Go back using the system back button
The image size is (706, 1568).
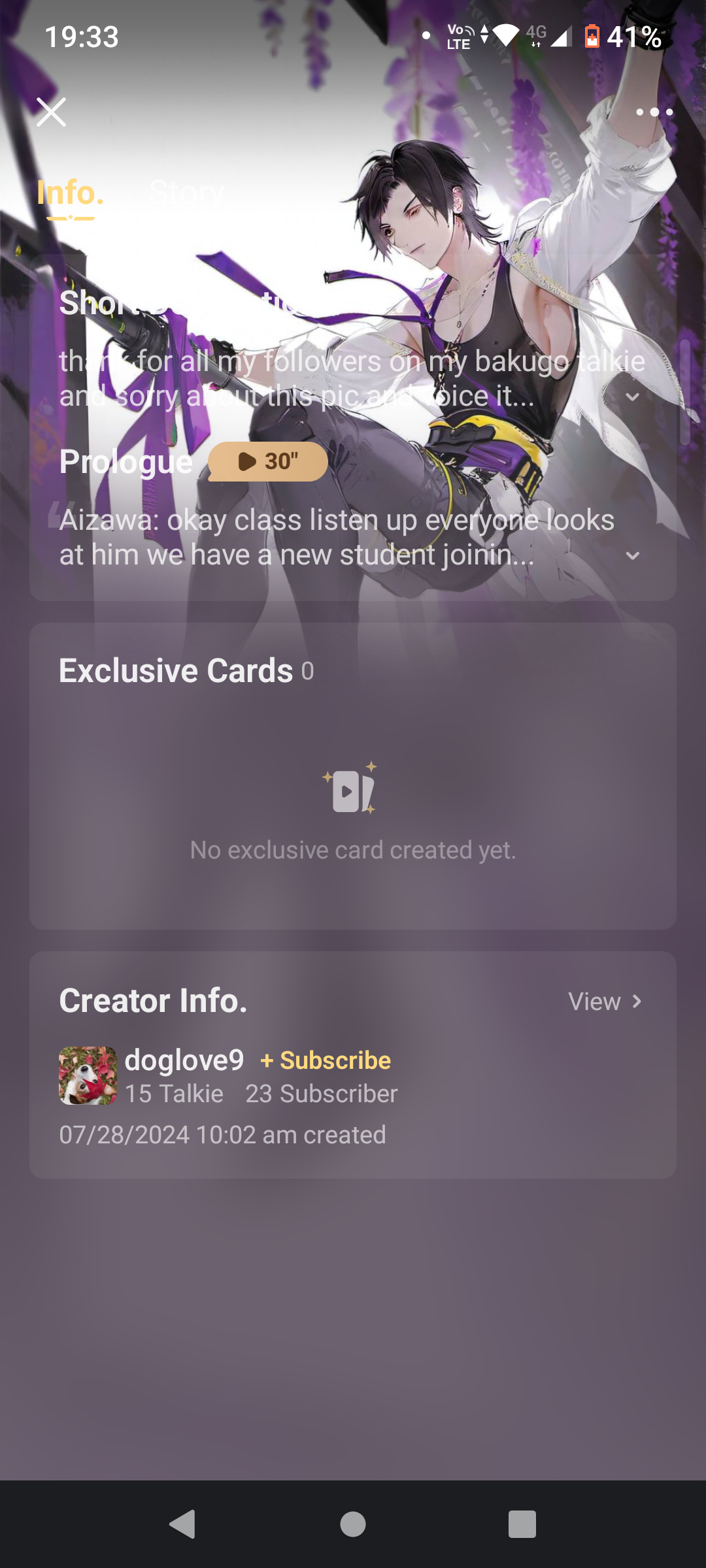182,1524
